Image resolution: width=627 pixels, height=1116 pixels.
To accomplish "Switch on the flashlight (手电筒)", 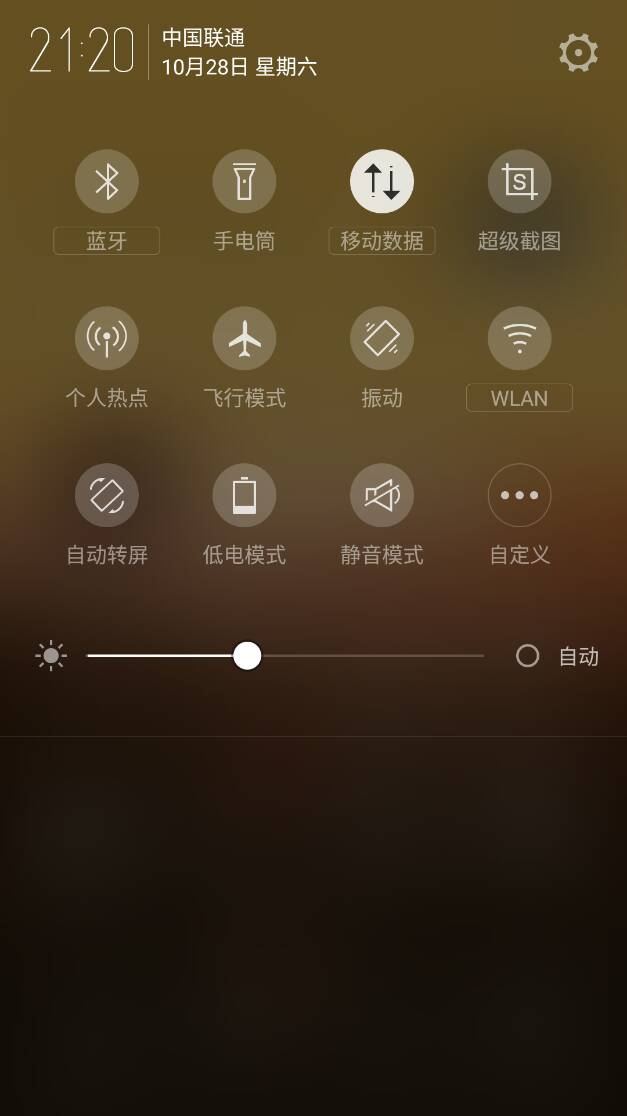I will click(244, 182).
